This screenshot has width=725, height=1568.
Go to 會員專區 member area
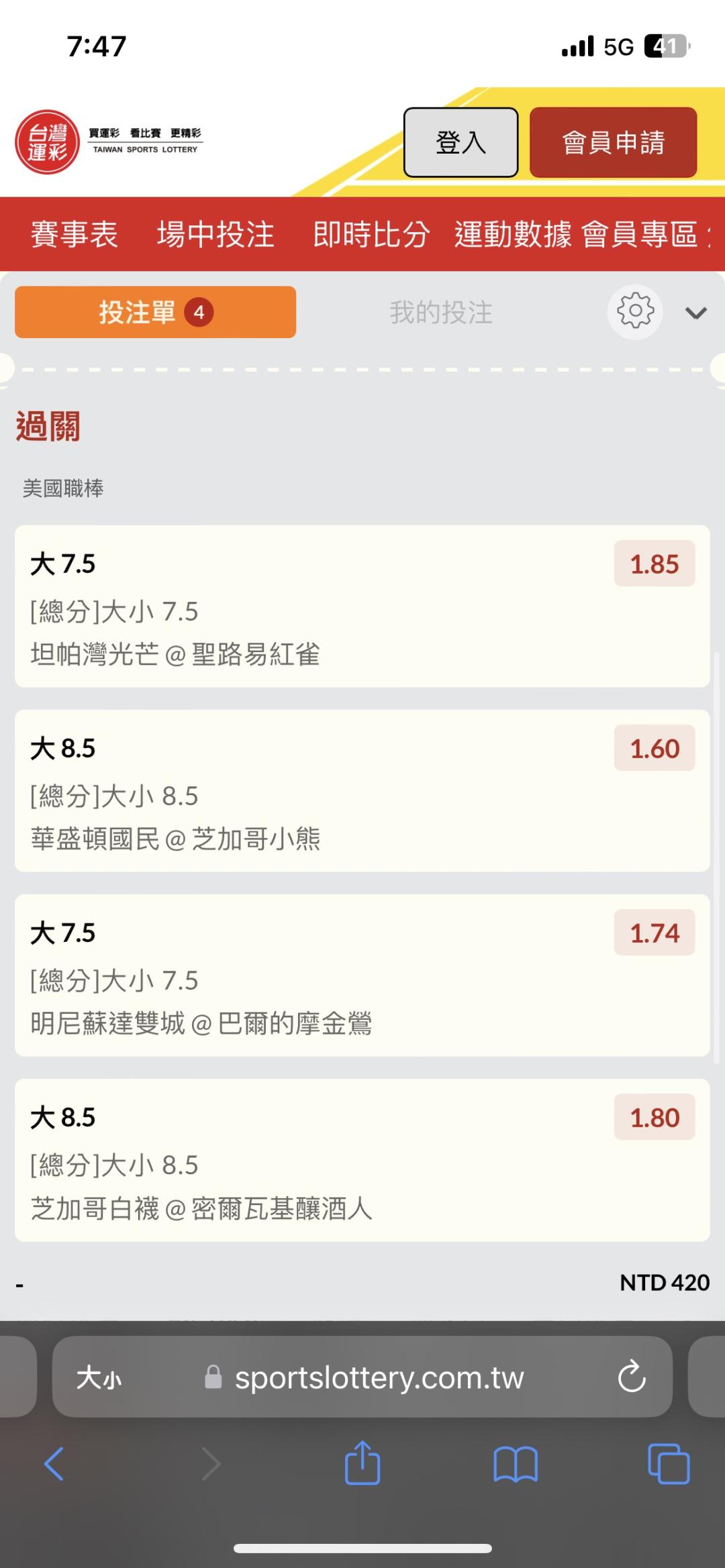pyautogui.click(x=639, y=234)
